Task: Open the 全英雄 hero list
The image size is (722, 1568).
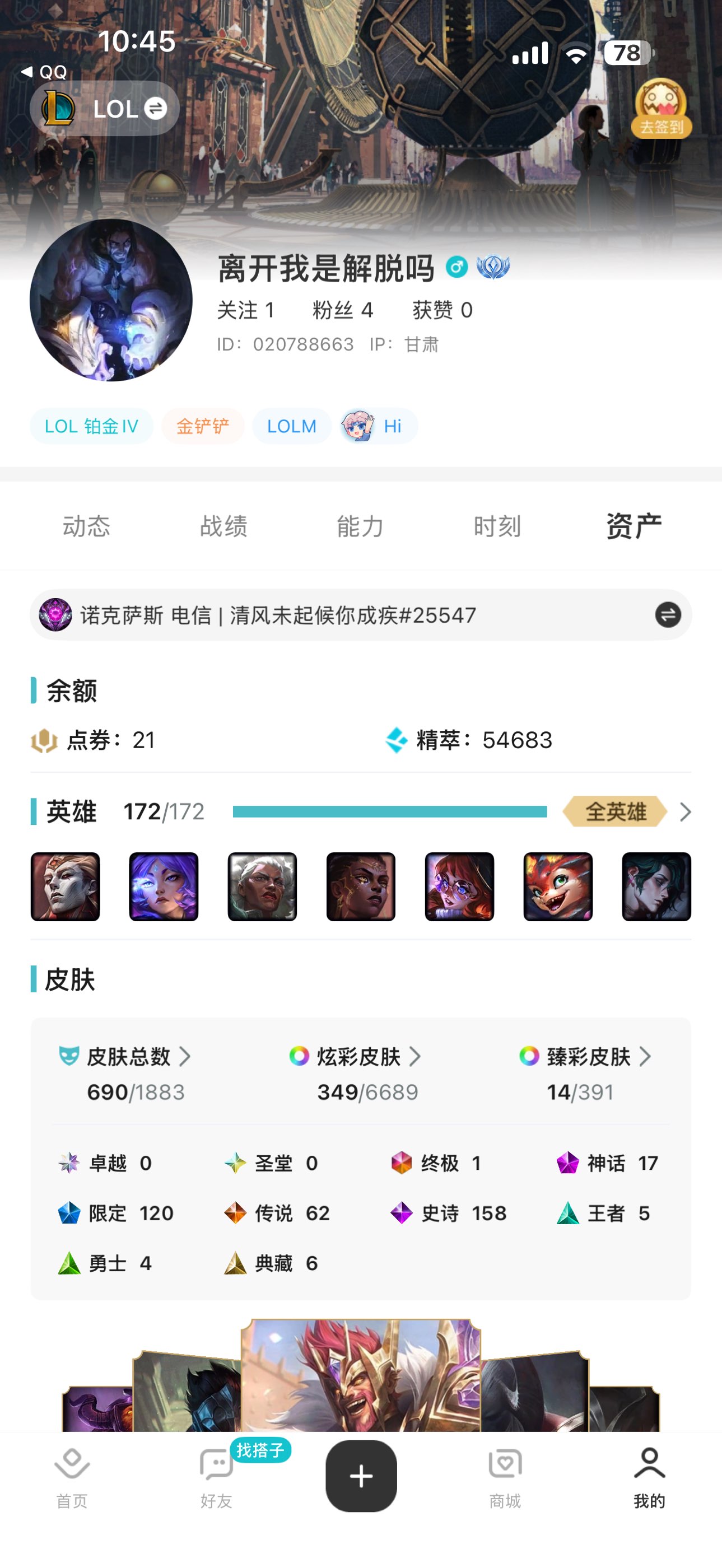Action: point(627,811)
